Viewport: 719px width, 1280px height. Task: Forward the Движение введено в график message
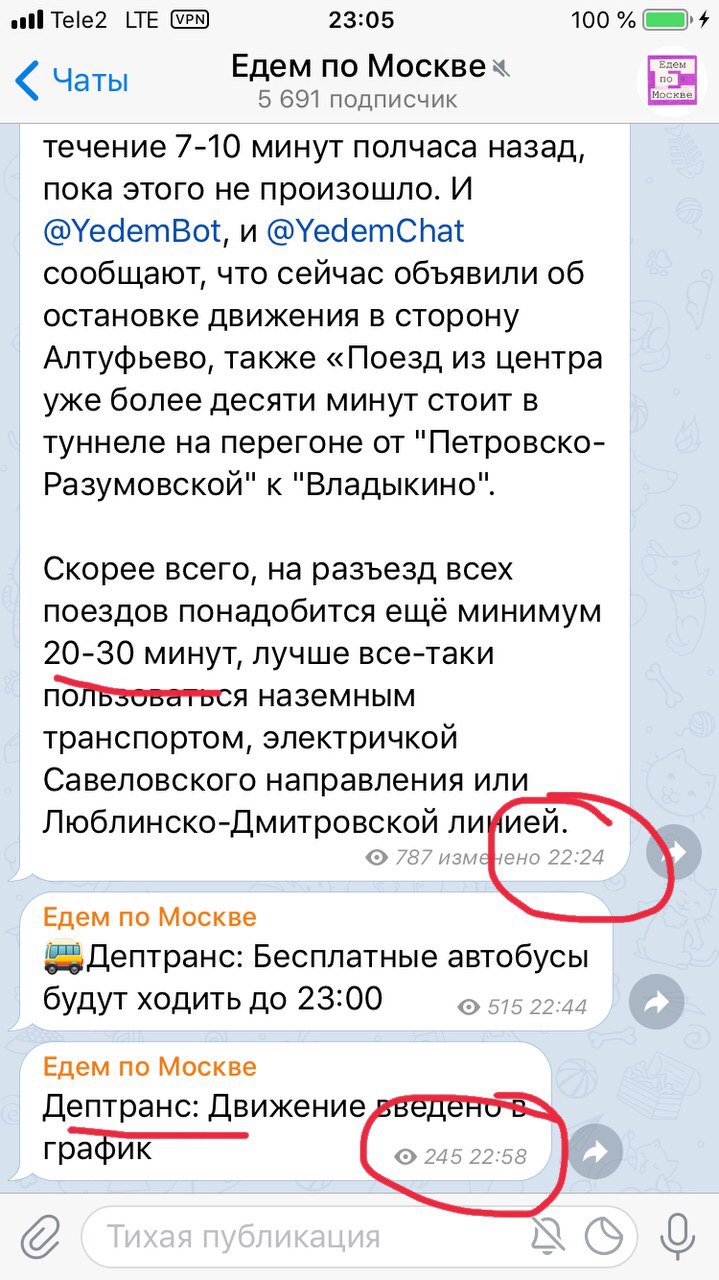(595, 1152)
